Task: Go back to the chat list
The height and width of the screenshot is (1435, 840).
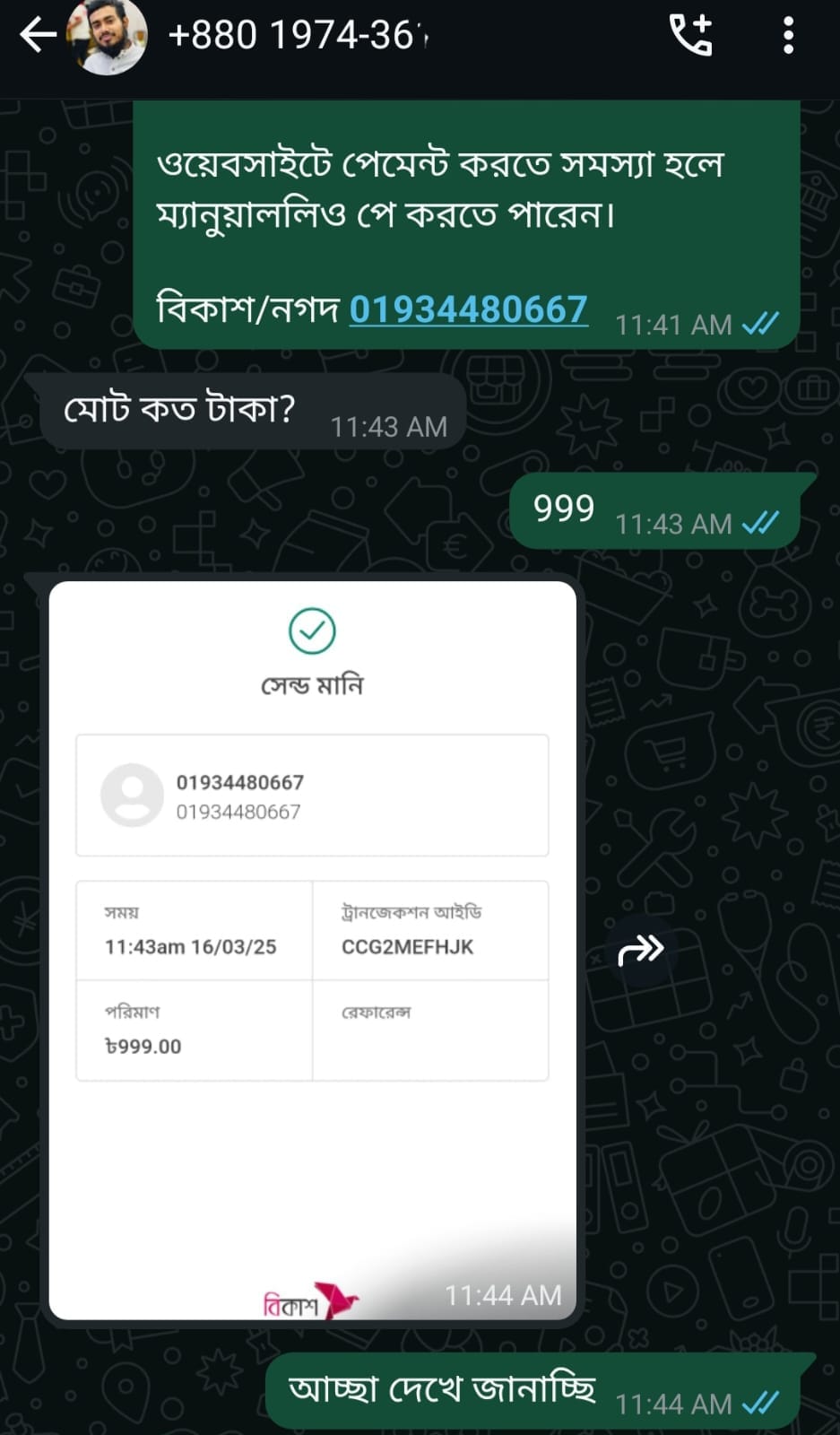Action: coord(38,36)
